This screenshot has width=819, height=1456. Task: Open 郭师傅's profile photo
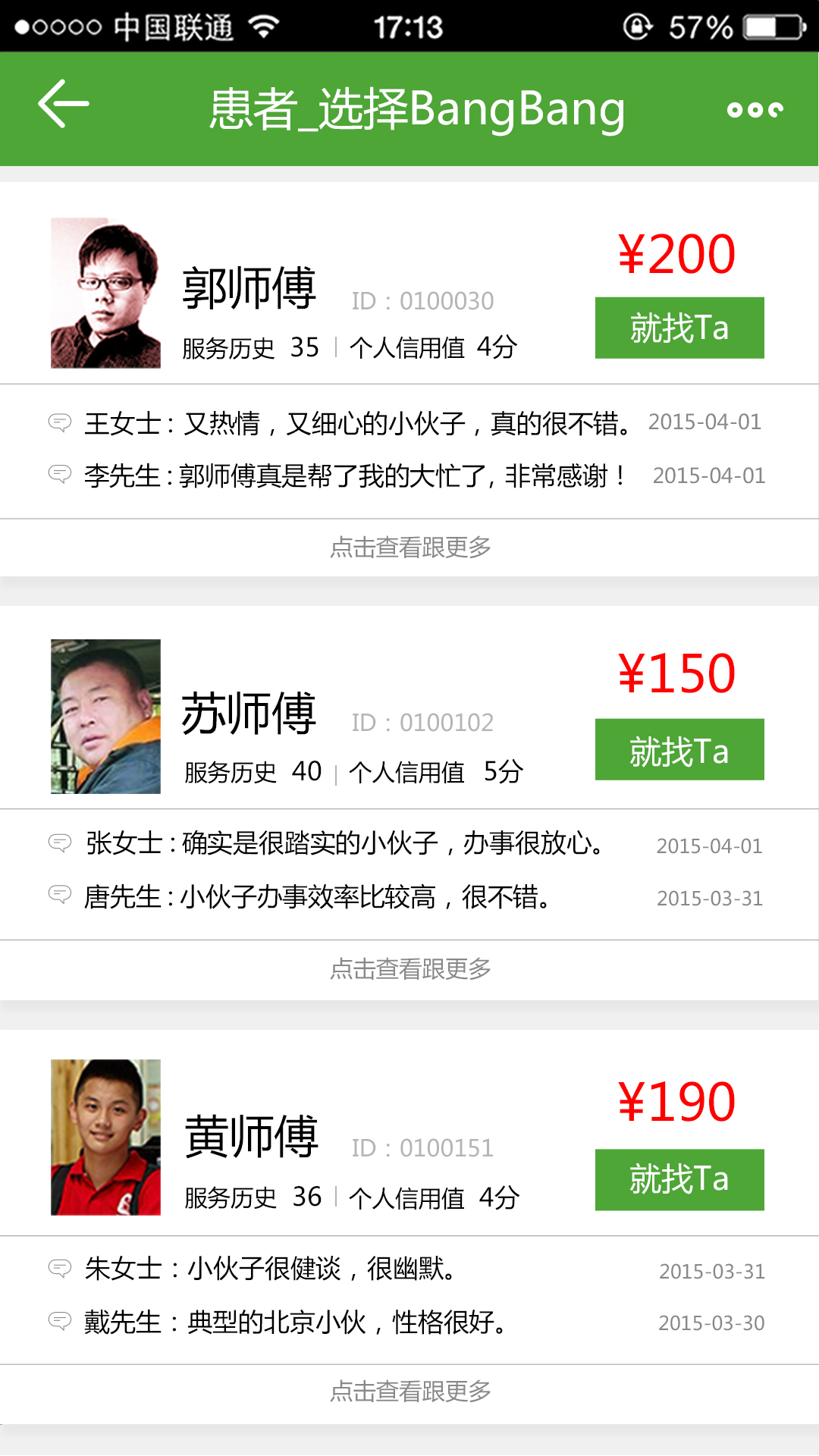pos(105,293)
